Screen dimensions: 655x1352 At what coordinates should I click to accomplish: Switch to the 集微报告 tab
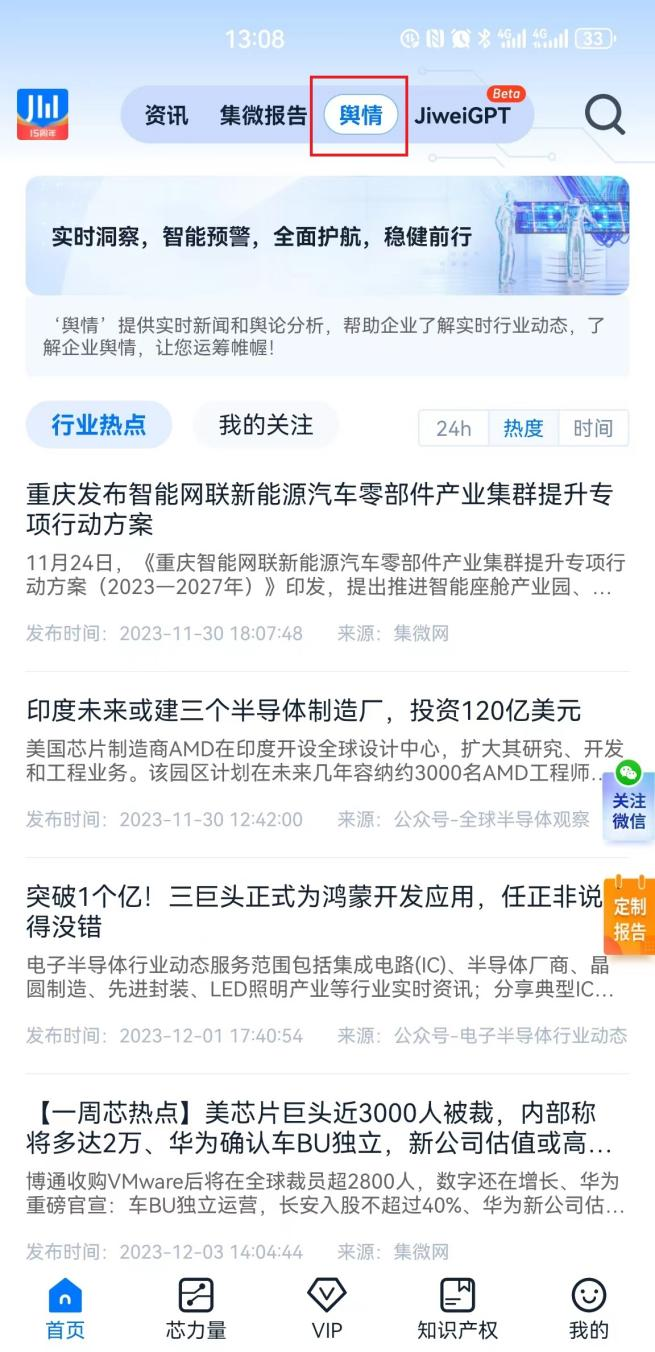click(x=263, y=115)
